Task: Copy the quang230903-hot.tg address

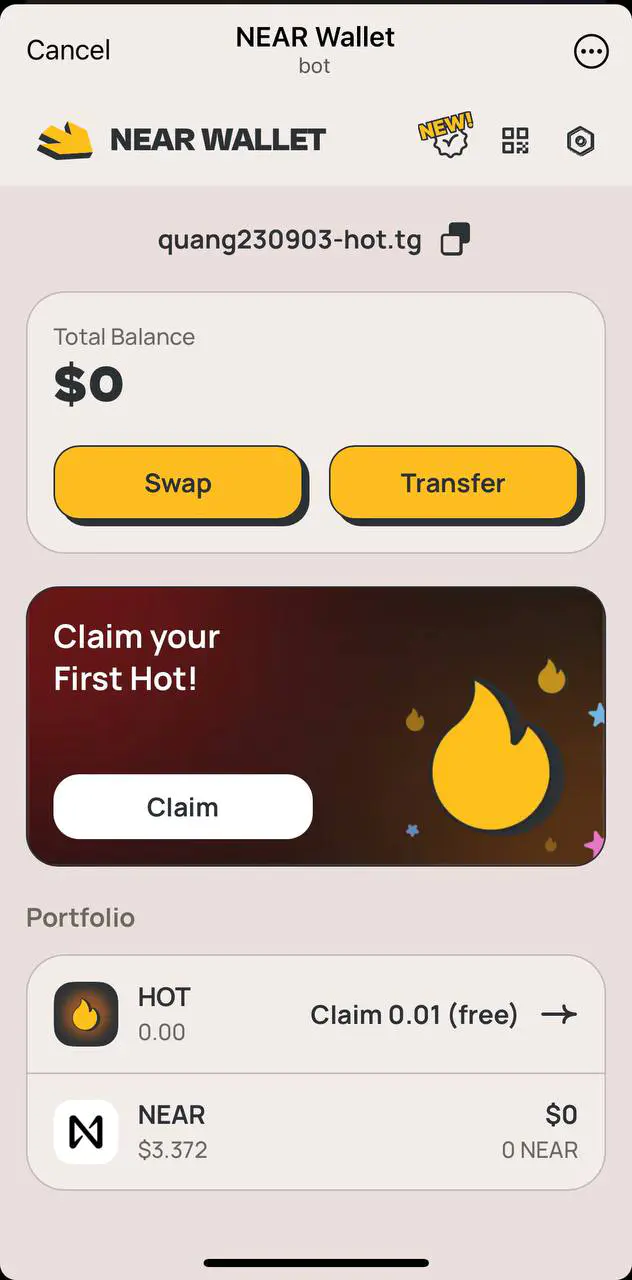Action: point(456,240)
